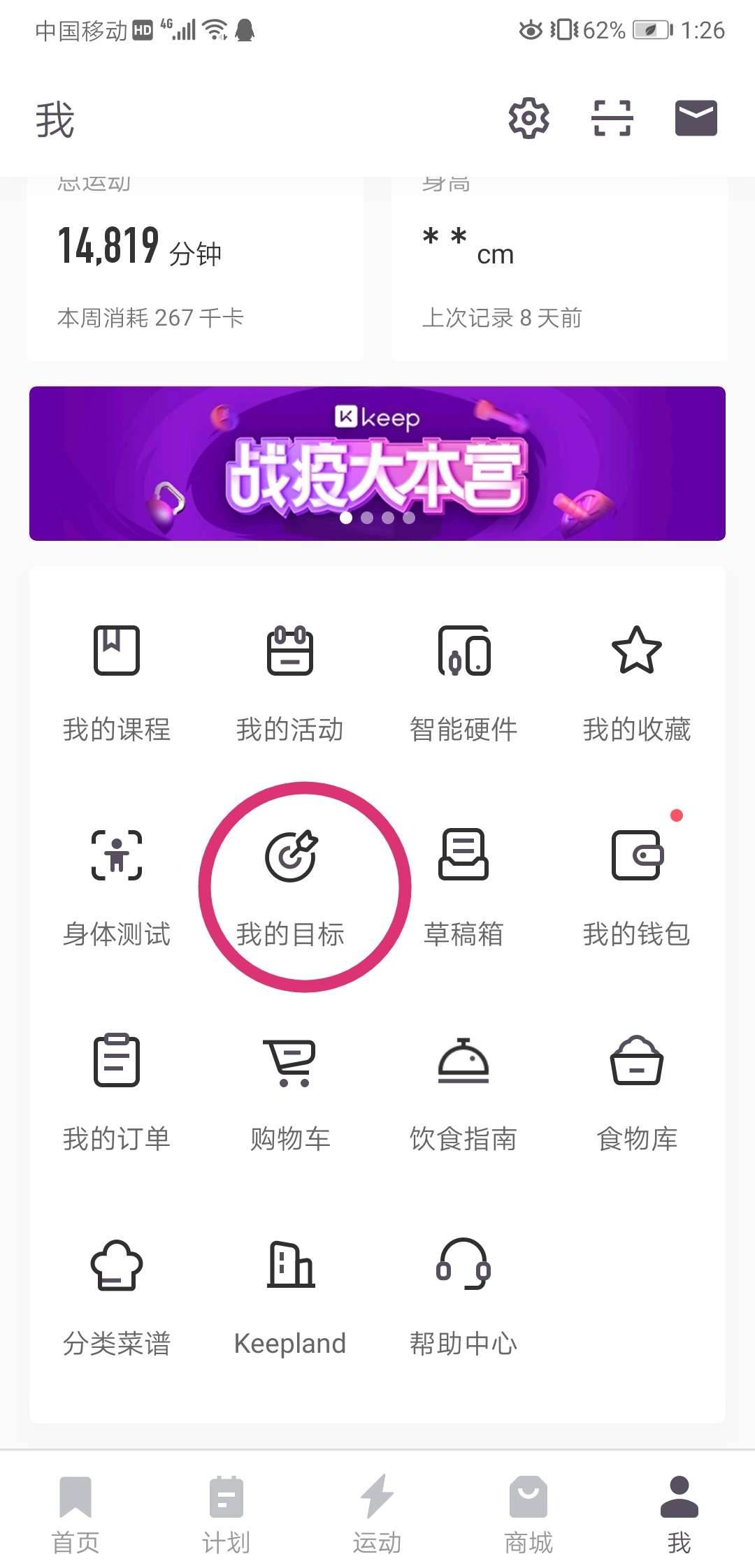The width and height of the screenshot is (755, 1568).
Task: Open 分类菜谱 recipe categories
Action: (x=116, y=1296)
